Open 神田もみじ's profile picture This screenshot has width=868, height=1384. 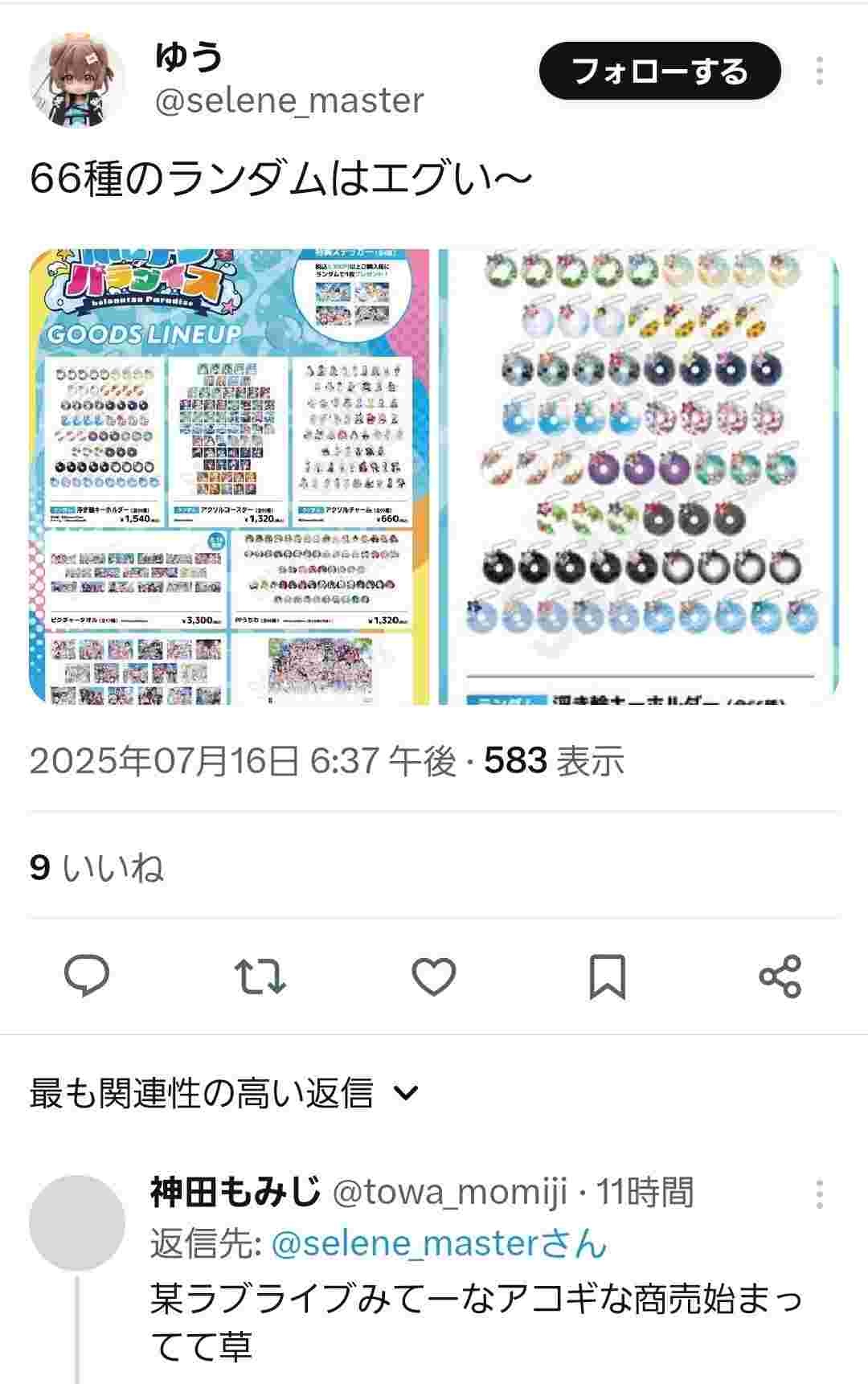coord(77,1222)
